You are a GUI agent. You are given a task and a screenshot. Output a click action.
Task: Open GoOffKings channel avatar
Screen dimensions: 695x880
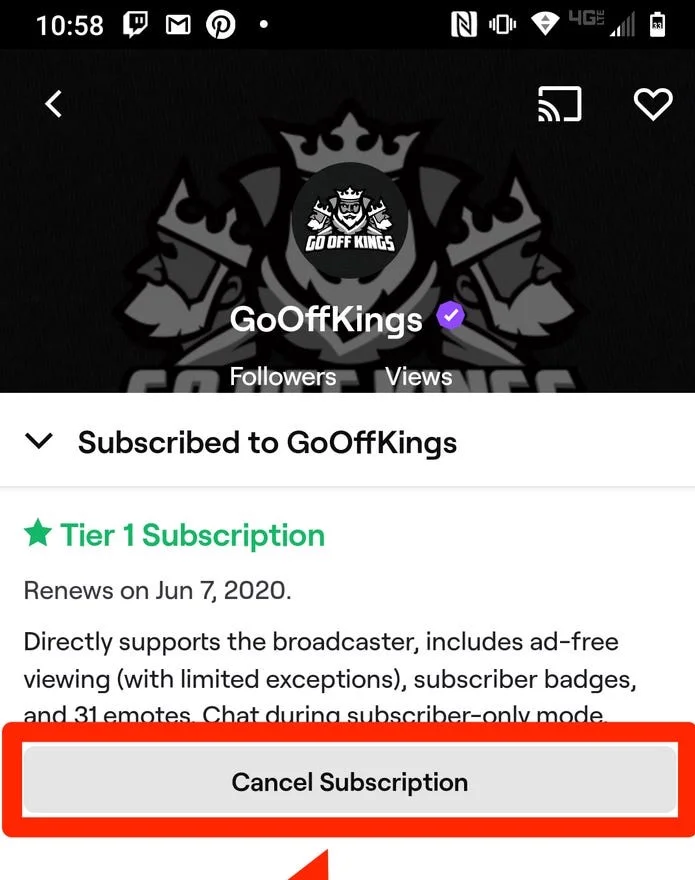[349, 221]
